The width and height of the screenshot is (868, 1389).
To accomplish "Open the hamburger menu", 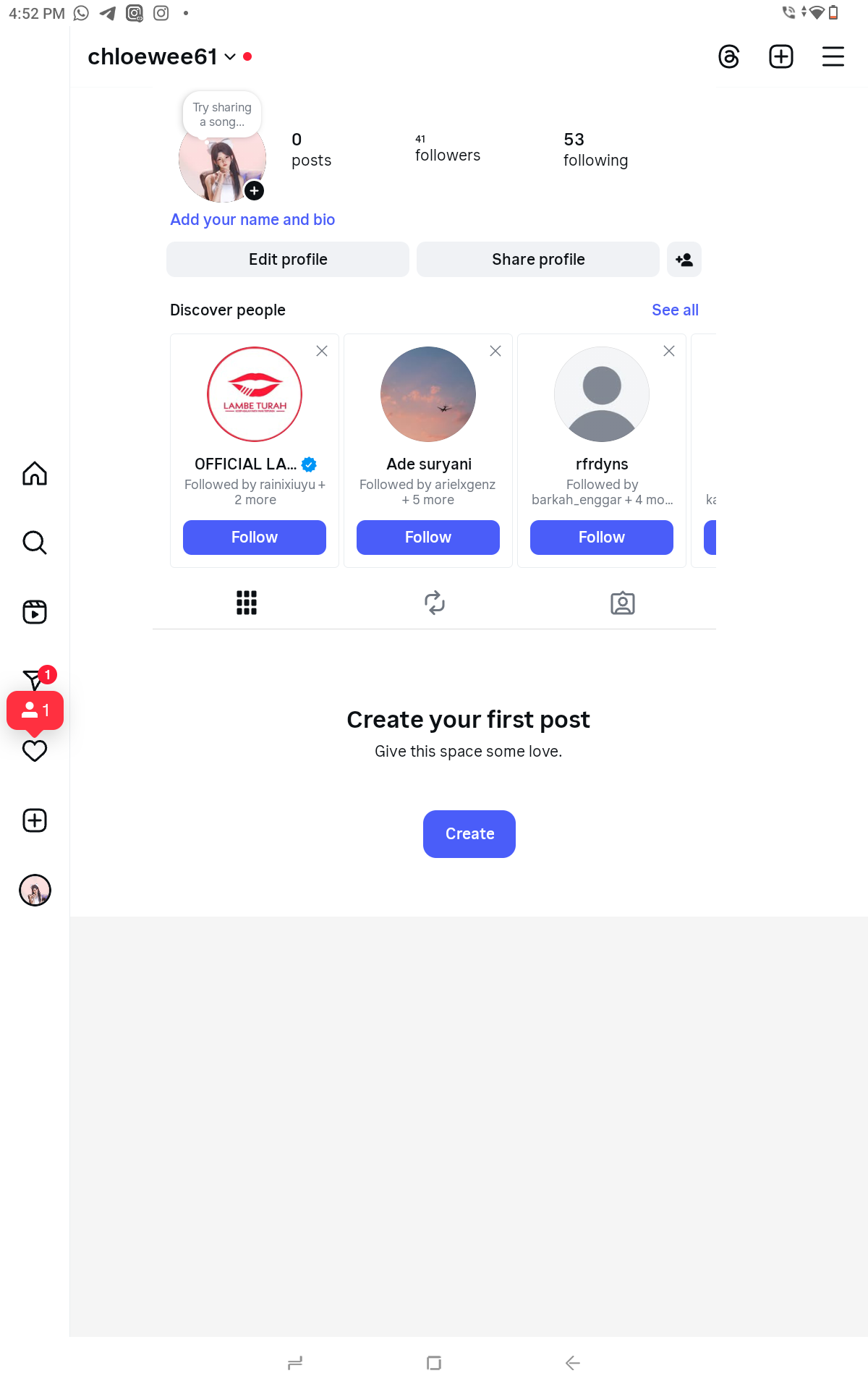I will pos(833,56).
